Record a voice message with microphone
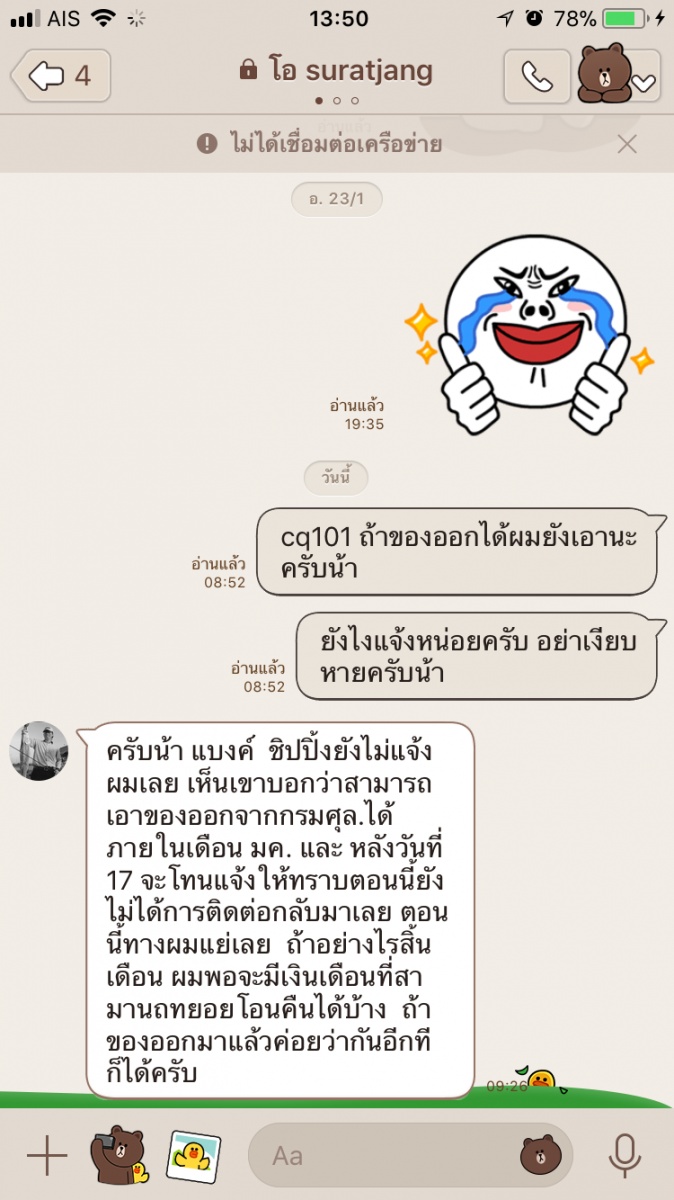Image resolution: width=674 pixels, height=1200 pixels. tap(625, 1156)
